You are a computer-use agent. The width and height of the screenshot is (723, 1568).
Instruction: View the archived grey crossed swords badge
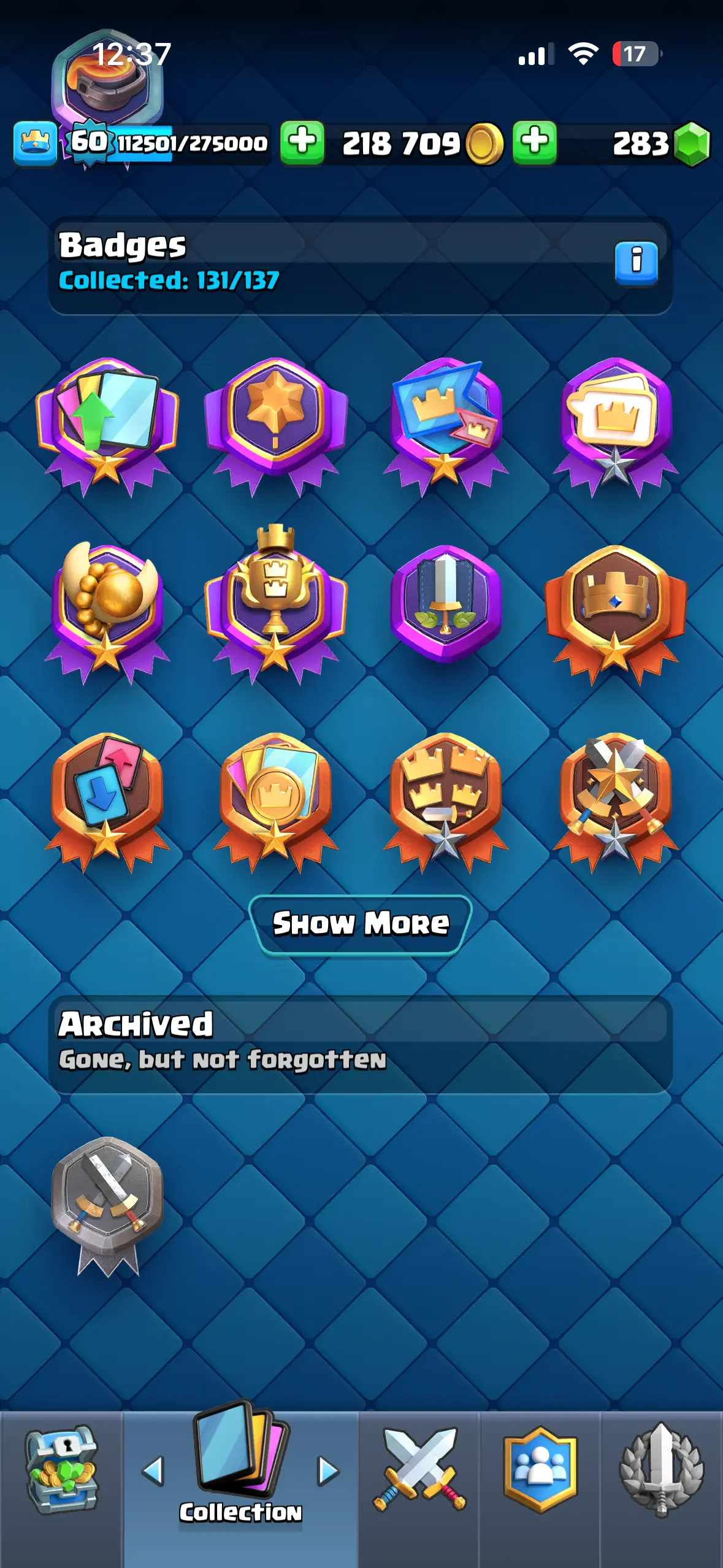pyautogui.click(x=107, y=1199)
